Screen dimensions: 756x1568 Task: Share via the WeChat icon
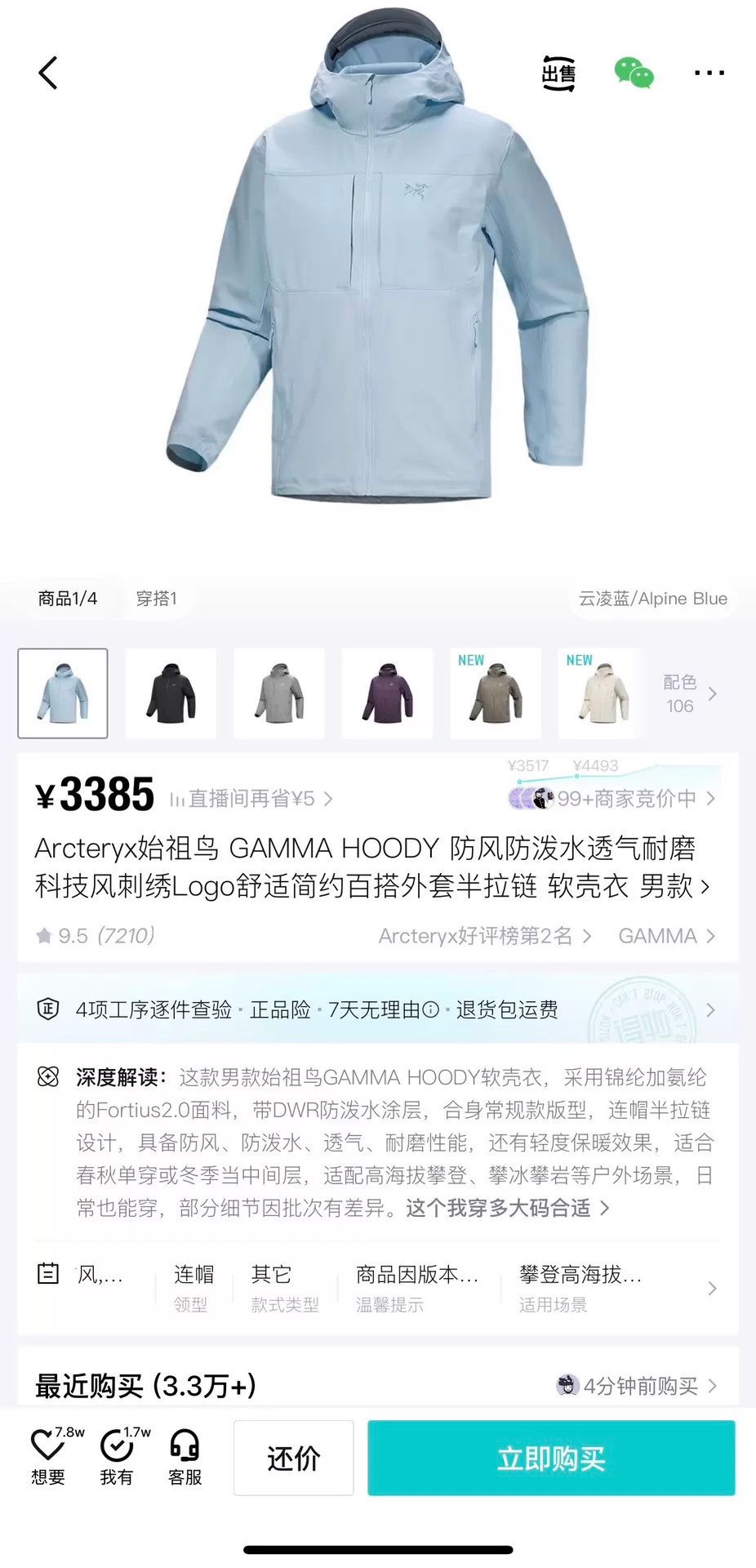634,73
